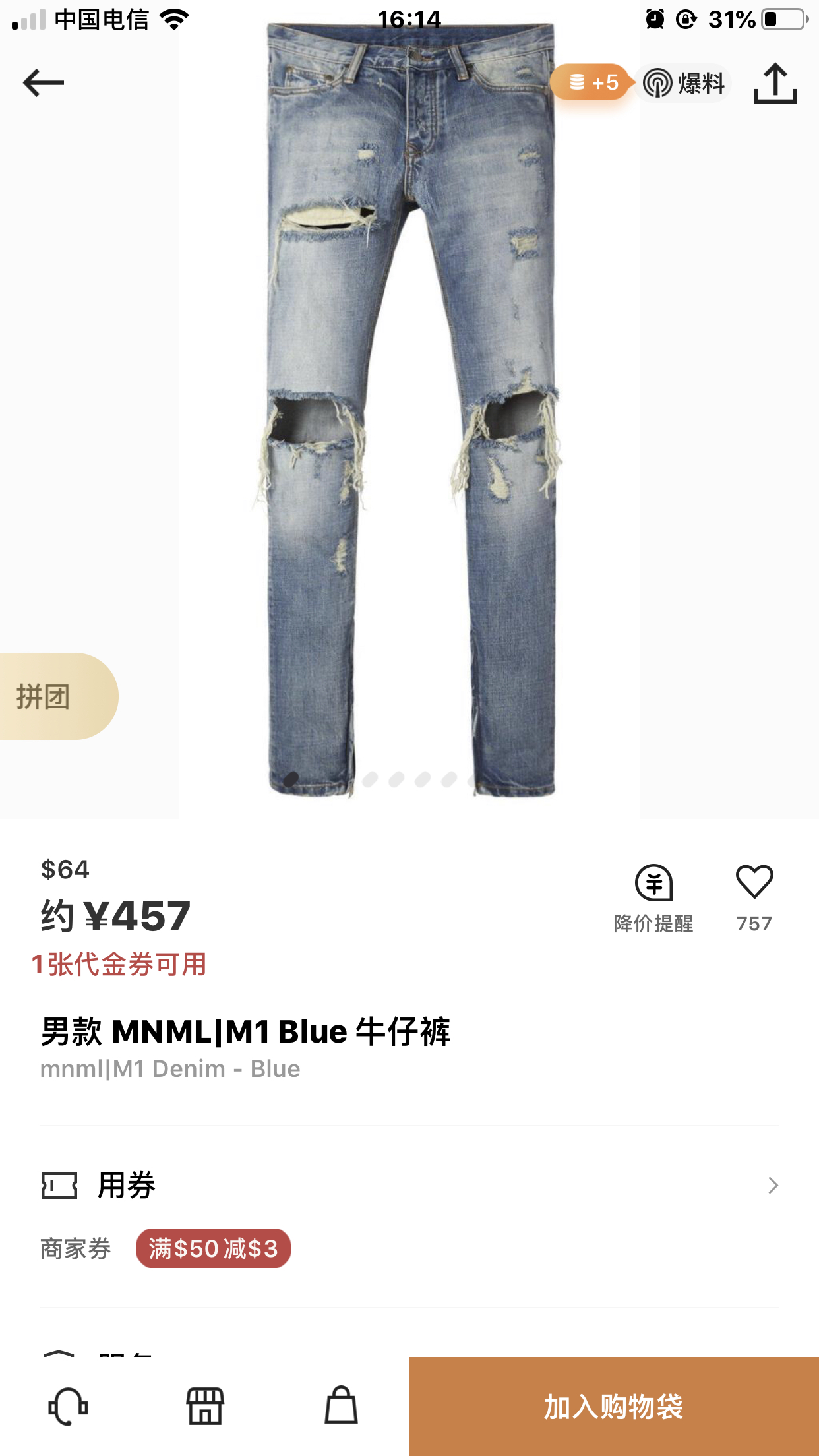Contact customer service via headset icon

(68, 1407)
